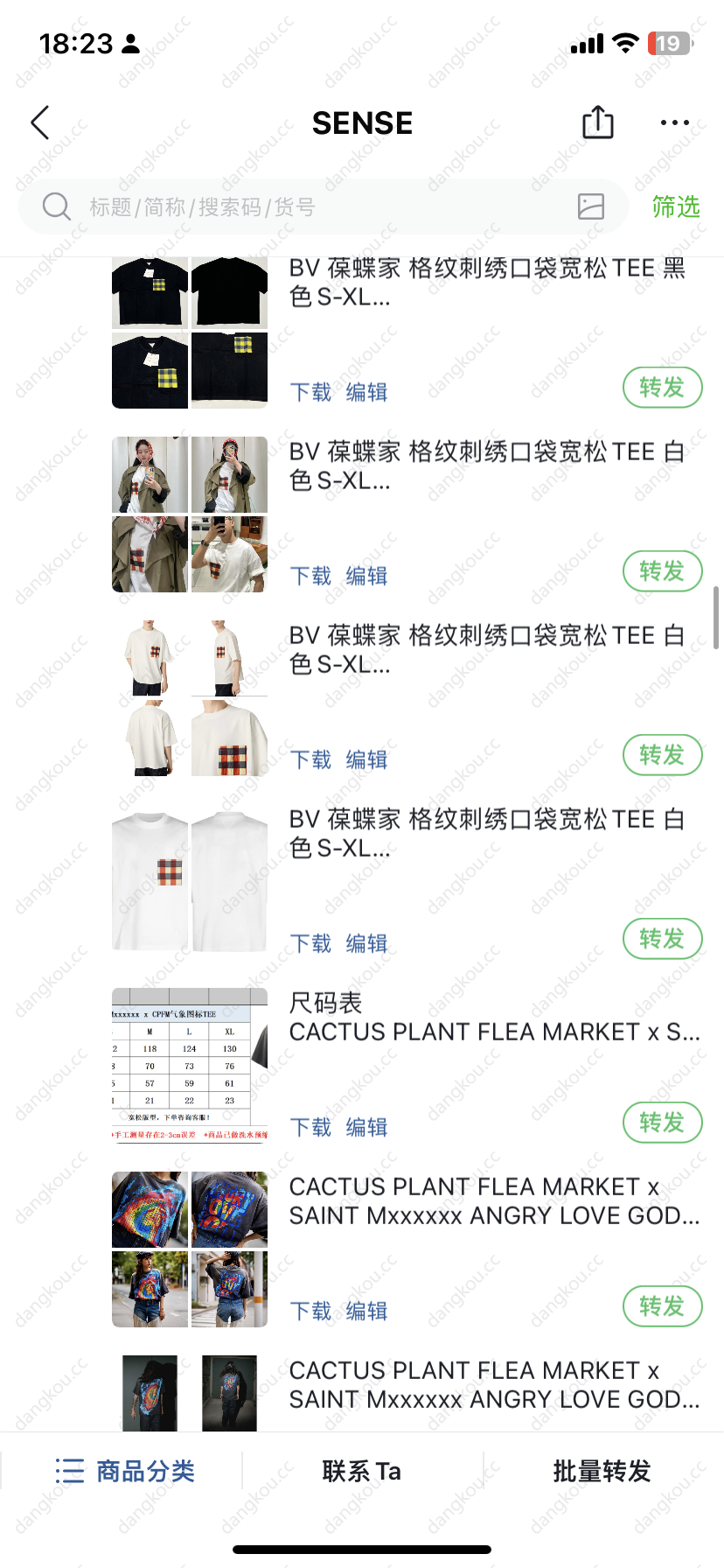Viewport: 724px width, 1568px height.
Task: Download the black BV 格纹刺绣口袋 TEE images
Action: click(310, 393)
